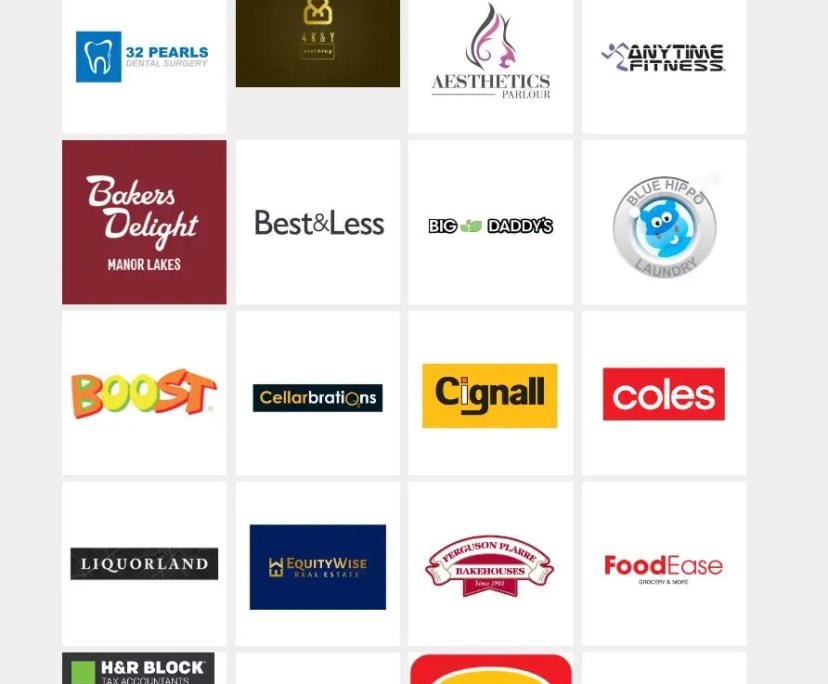Select the Cellarbrations store tile

(318, 396)
